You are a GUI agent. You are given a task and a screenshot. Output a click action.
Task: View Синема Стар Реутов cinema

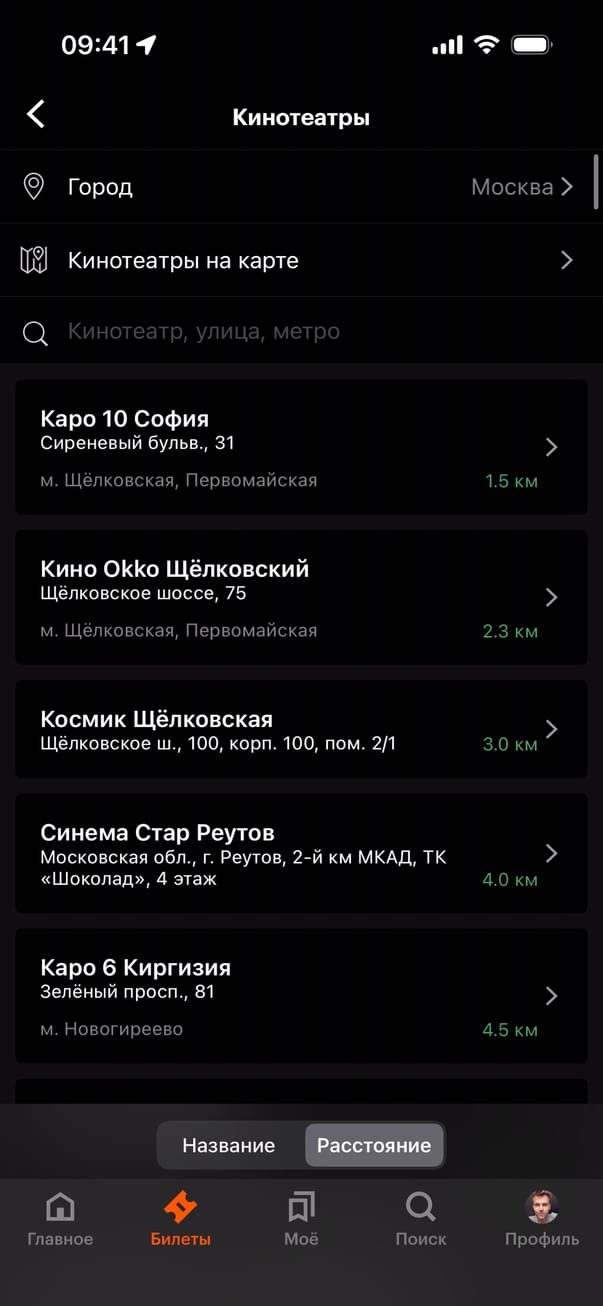pos(300,854)
